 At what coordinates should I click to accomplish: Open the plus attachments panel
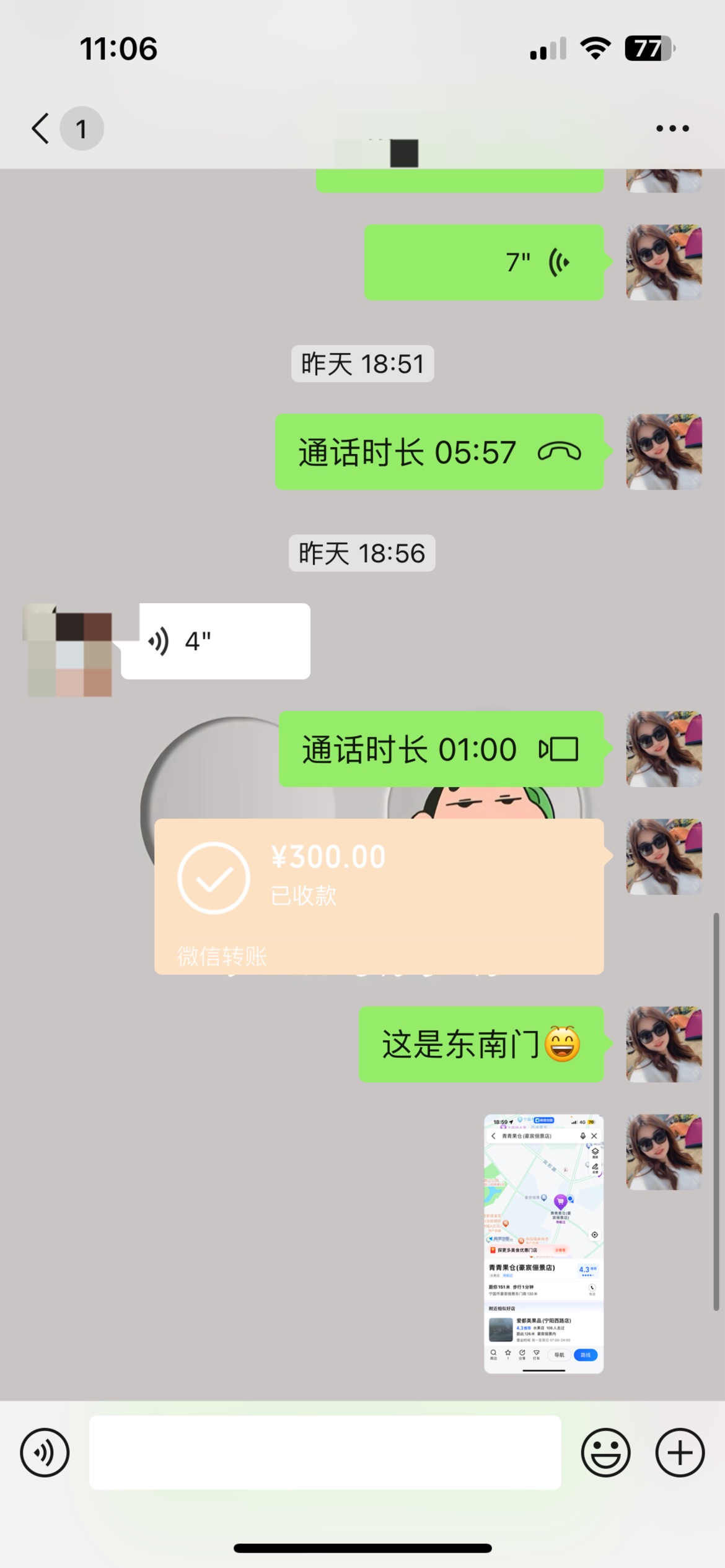(680, 1452)
